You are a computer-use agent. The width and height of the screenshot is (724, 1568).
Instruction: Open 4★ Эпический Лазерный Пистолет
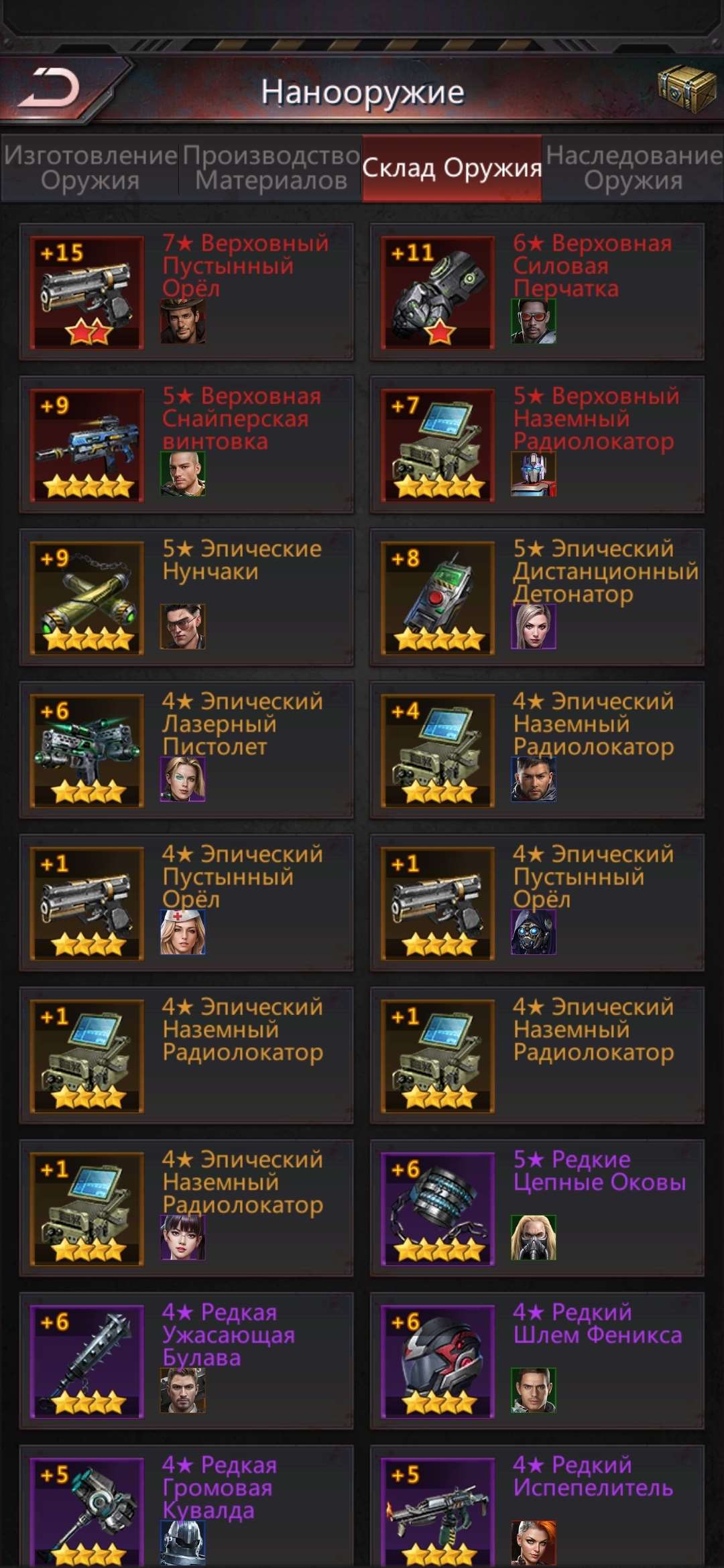coord(186,750)
